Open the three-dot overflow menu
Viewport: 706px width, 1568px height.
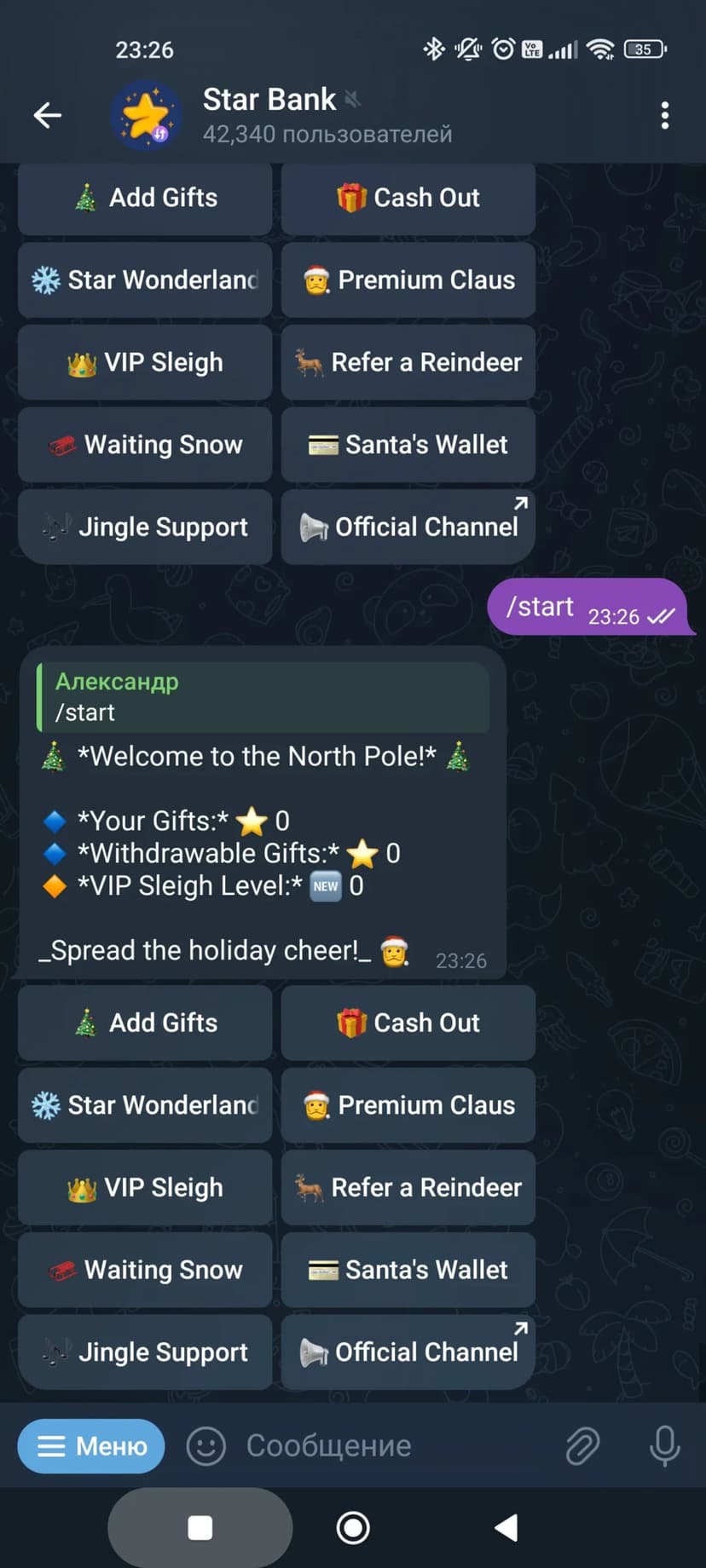tap(664, 115)
